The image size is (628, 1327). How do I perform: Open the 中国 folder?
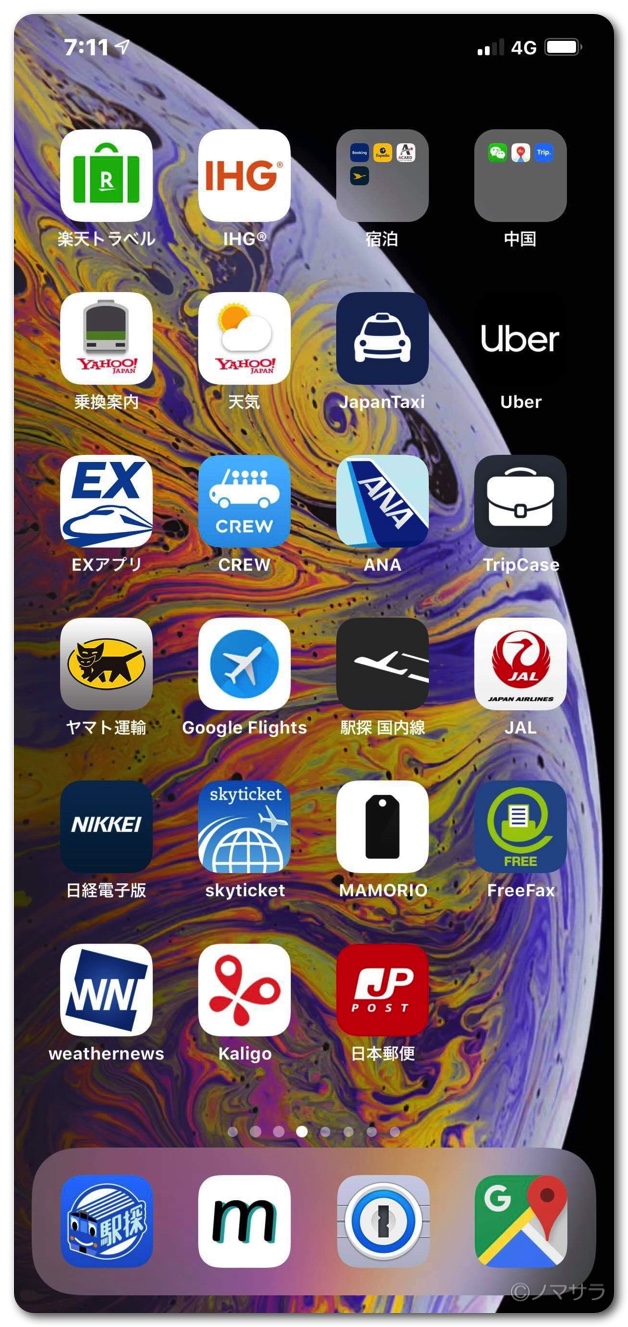click(520, 176)
